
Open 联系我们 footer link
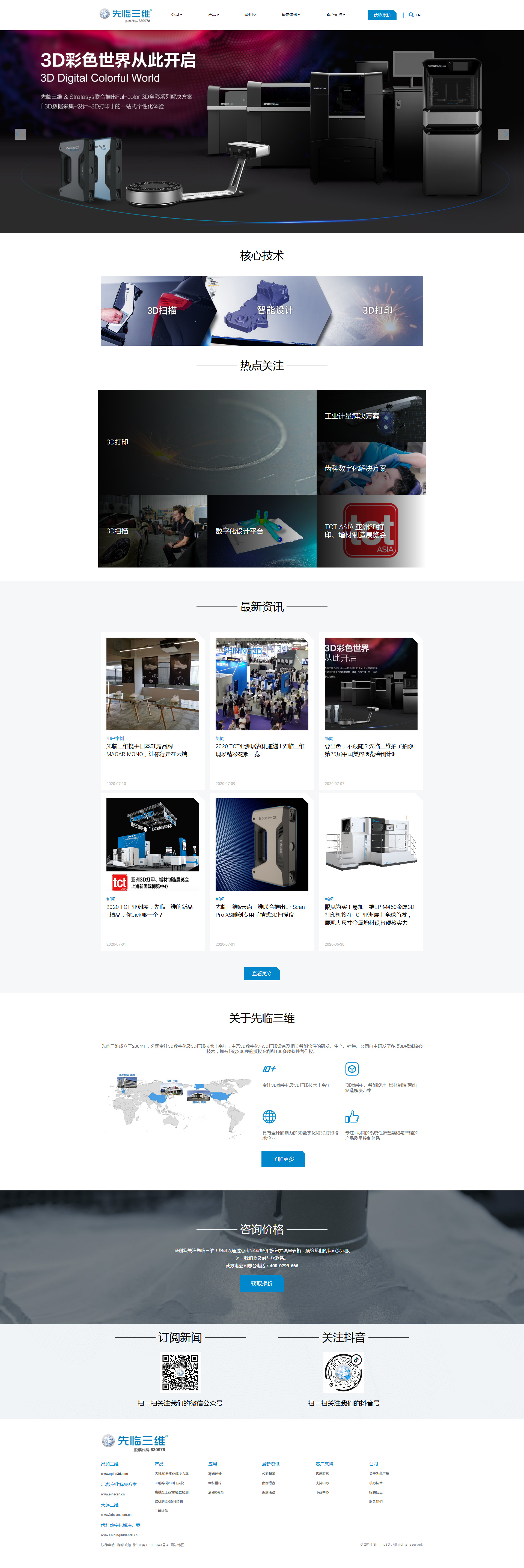point(376,1502)
